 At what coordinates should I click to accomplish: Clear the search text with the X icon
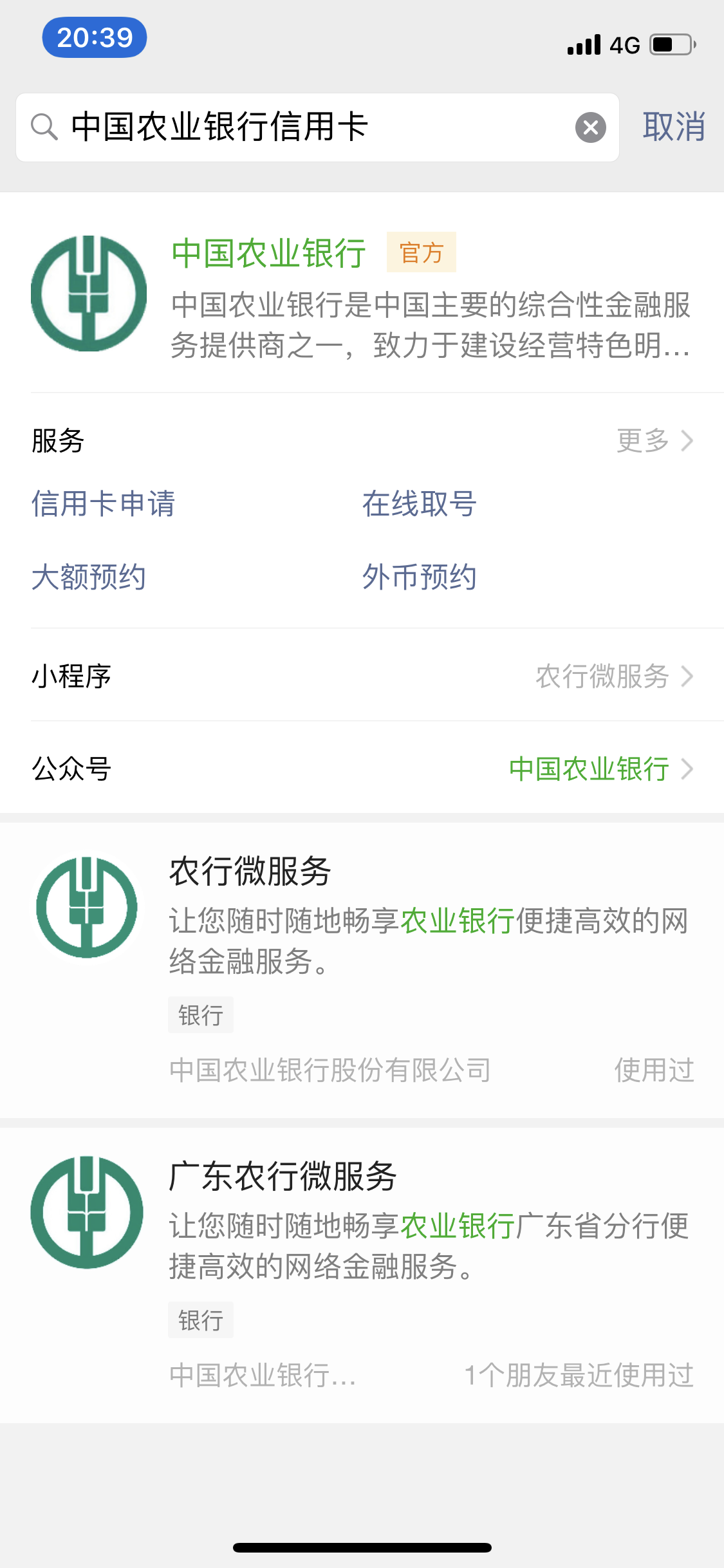click(590, 127)
